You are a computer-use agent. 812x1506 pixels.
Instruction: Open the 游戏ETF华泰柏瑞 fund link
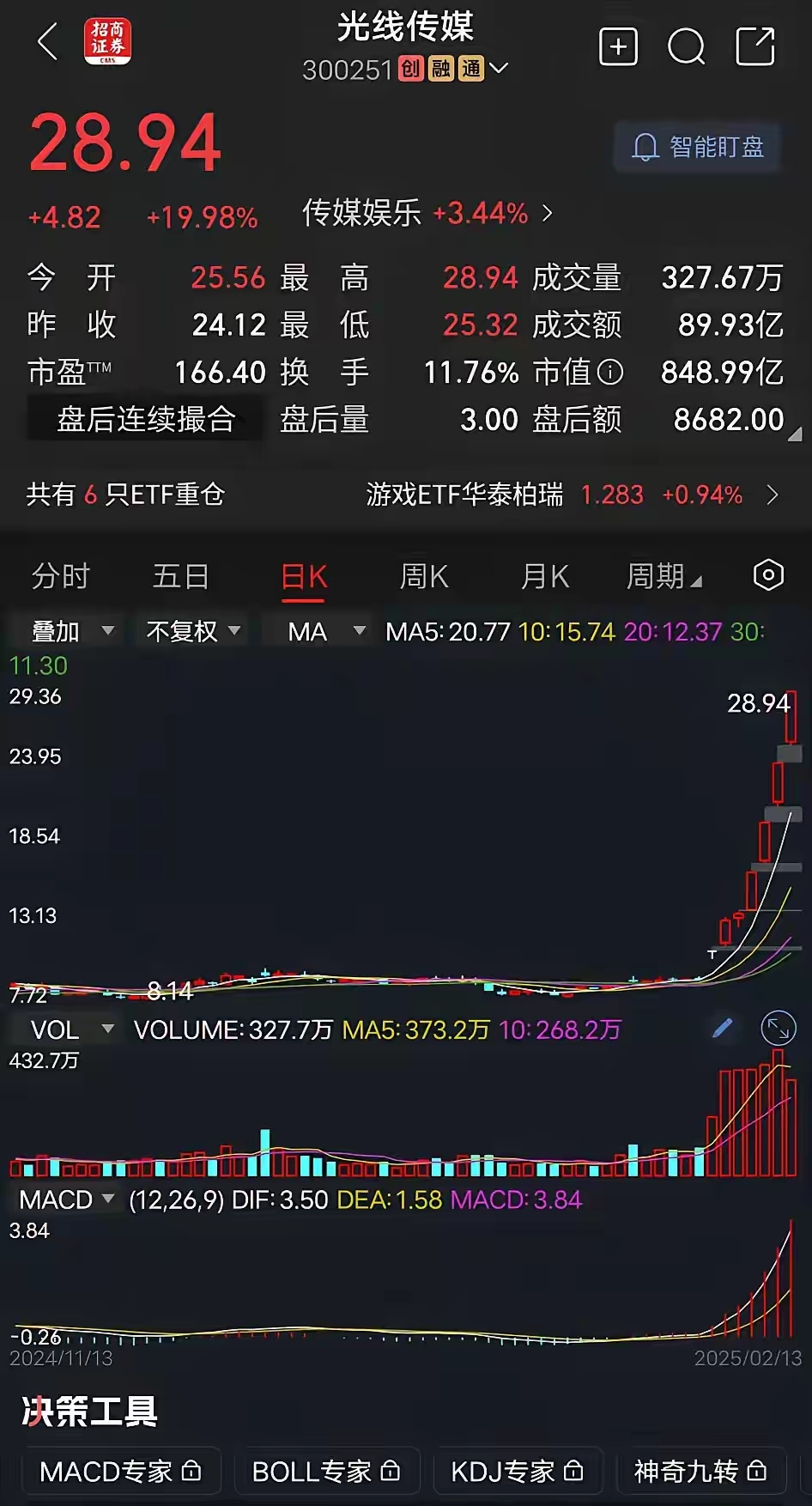pyautogui.click(x=464, y=495)
